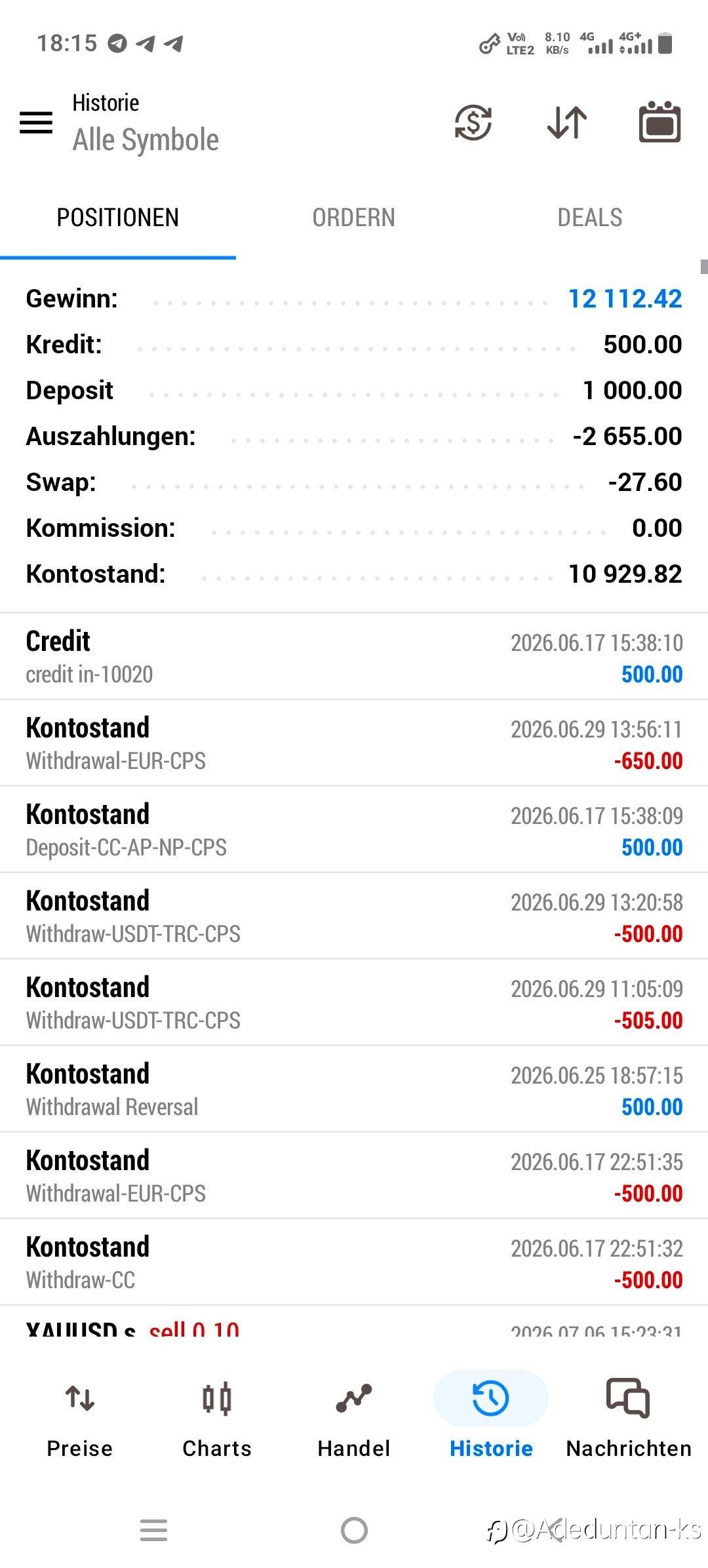This screenshot has height=1568, width=708.
Task: Tap the system home button
Action: pos(354,1531)
